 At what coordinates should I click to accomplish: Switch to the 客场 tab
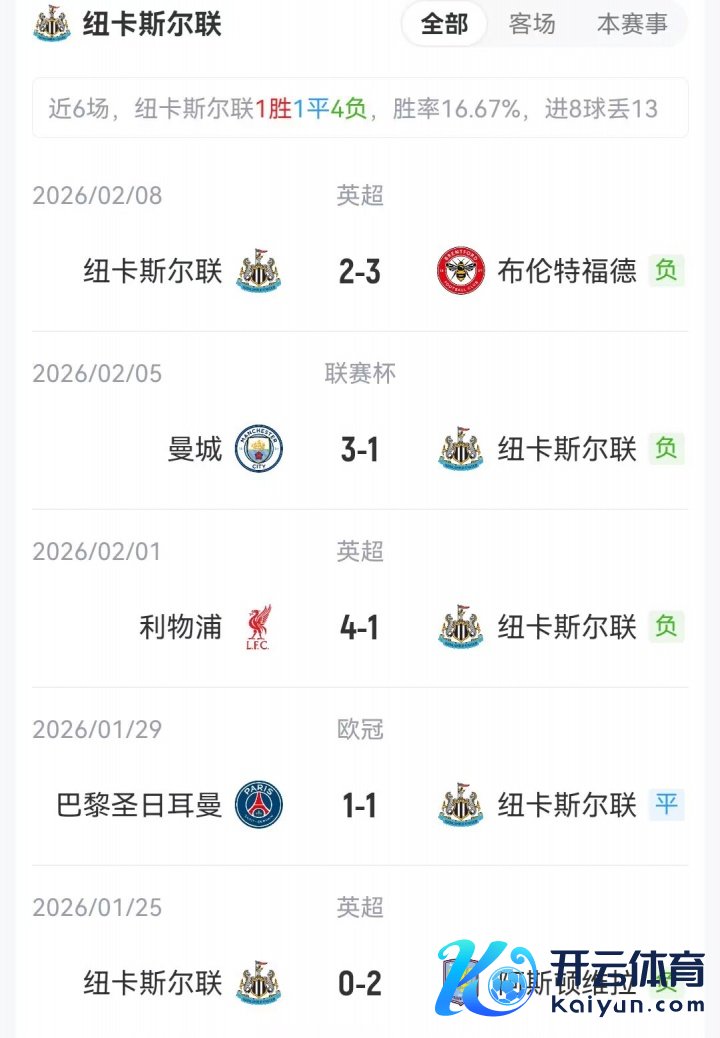pyautogui.click(x=532, y=24)
